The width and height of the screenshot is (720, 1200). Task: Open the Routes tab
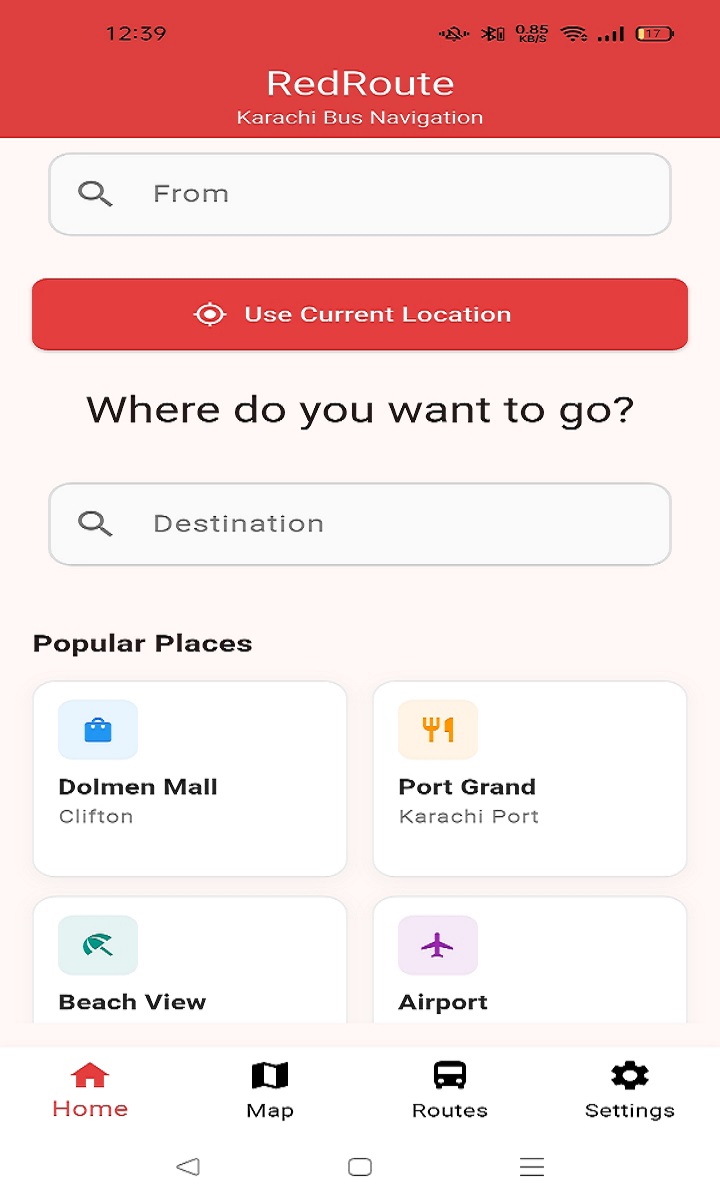pyautogui.click(x=450, y=1091)
